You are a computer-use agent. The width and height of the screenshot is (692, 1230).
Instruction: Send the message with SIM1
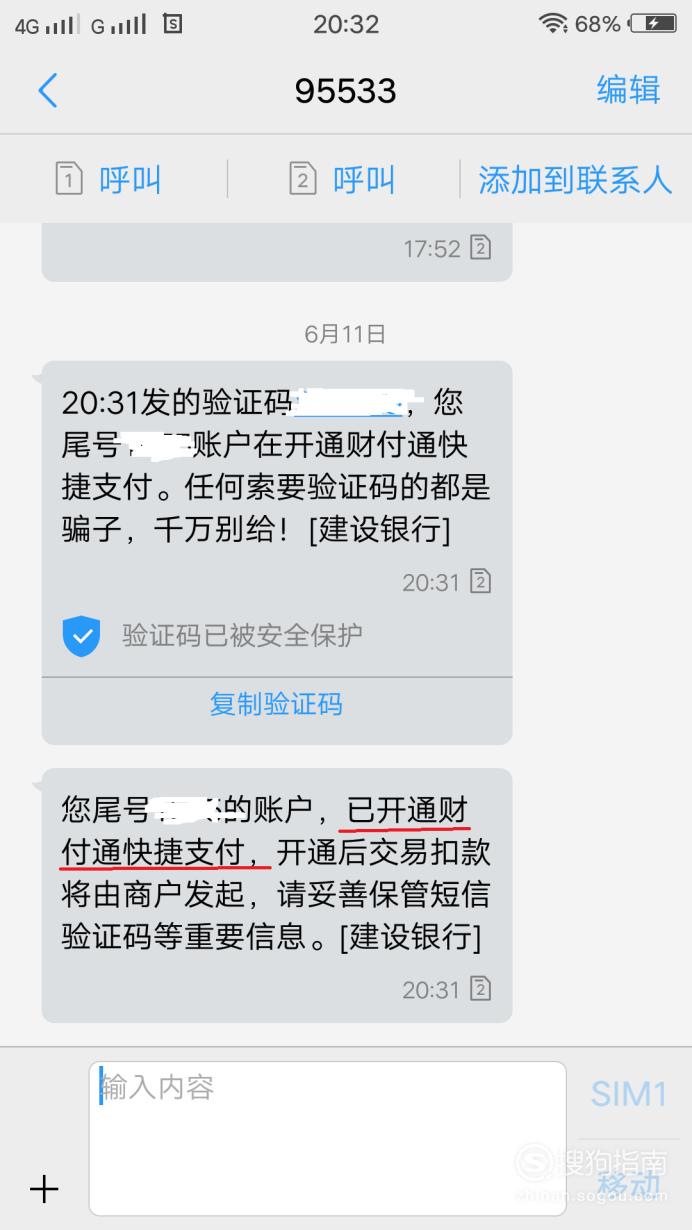pos(628,1093)
